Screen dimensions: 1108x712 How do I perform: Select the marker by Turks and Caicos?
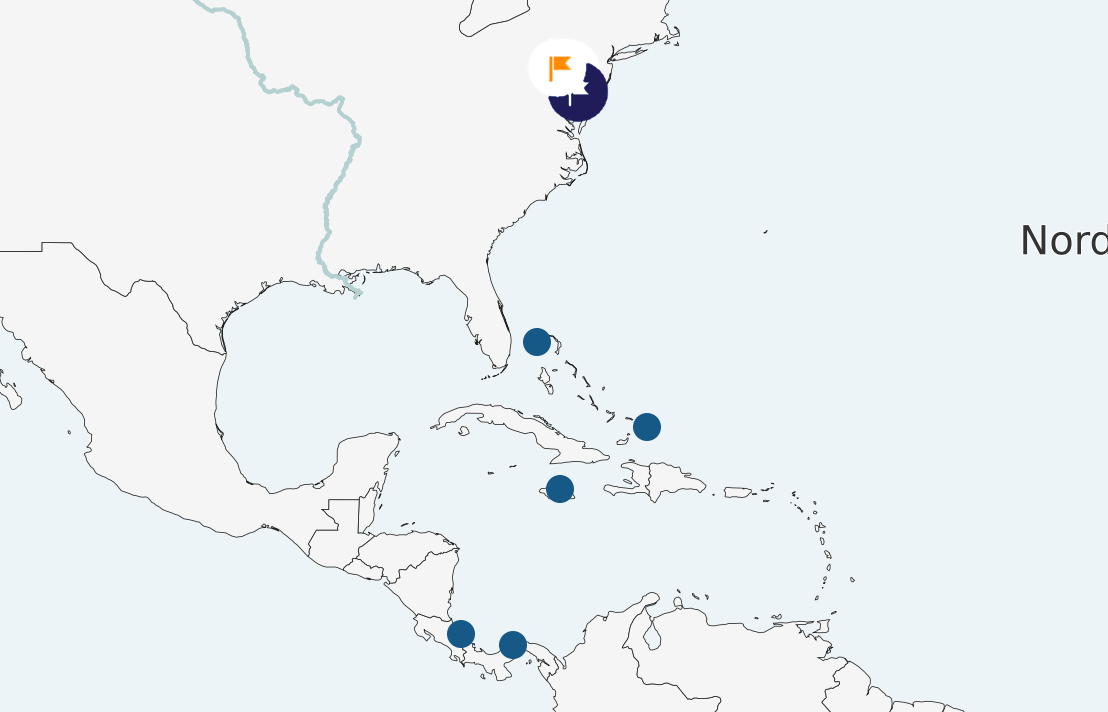[647, 427]
